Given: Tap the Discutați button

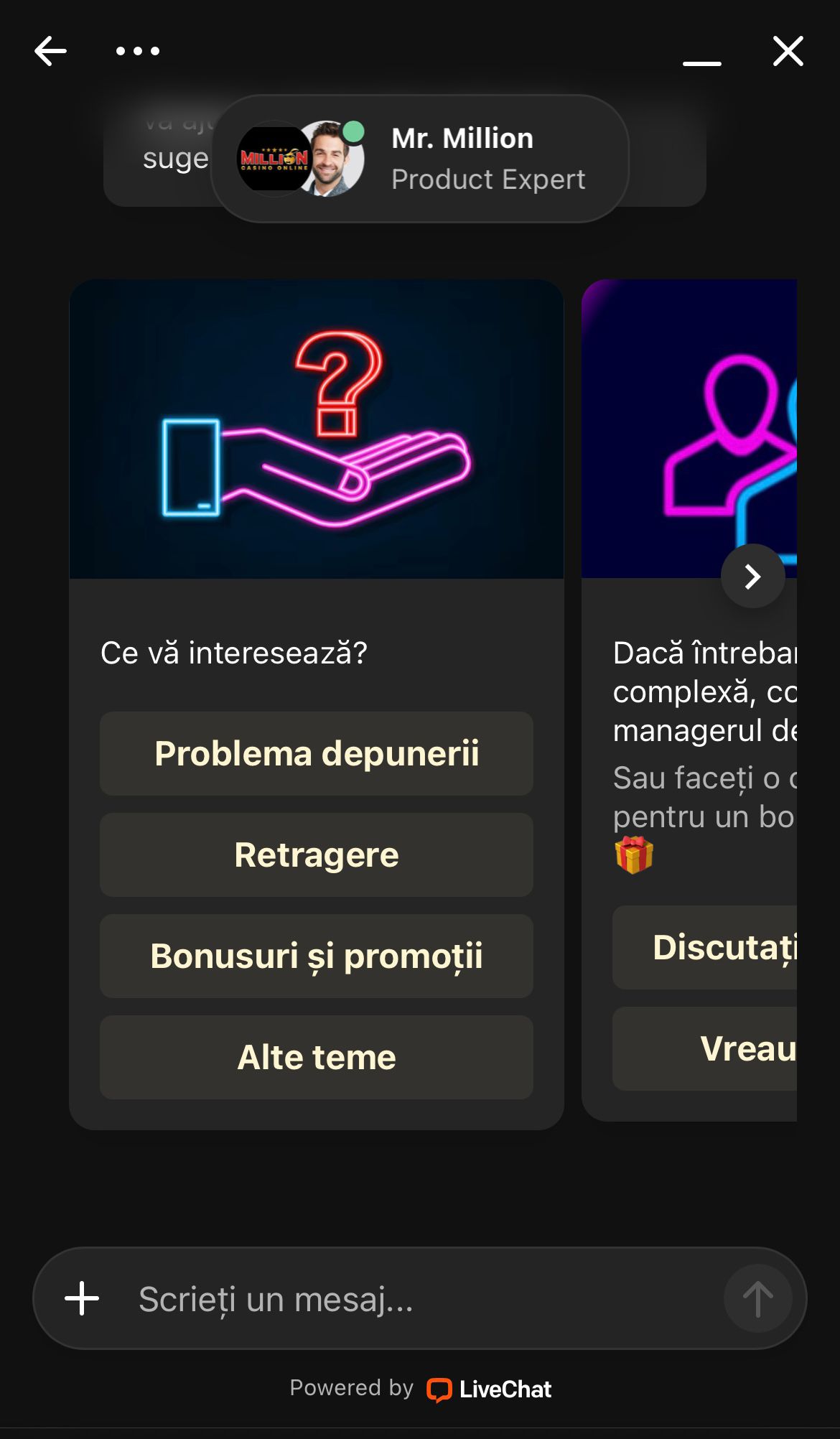Looking at the screenshot, I should click(707, 947).
